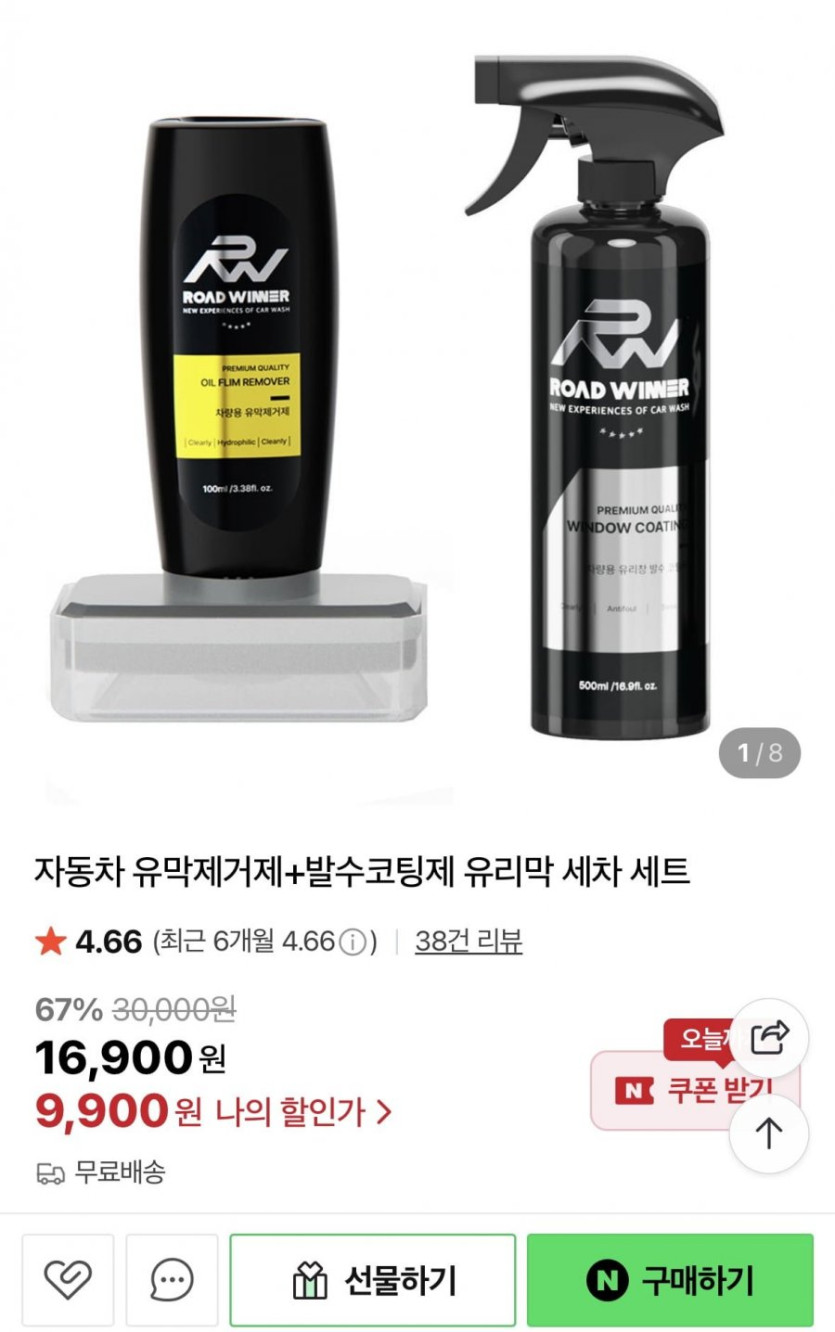Add the product to wishlist
This screenshot has width=835, height=1332.
click(68, 1279)
